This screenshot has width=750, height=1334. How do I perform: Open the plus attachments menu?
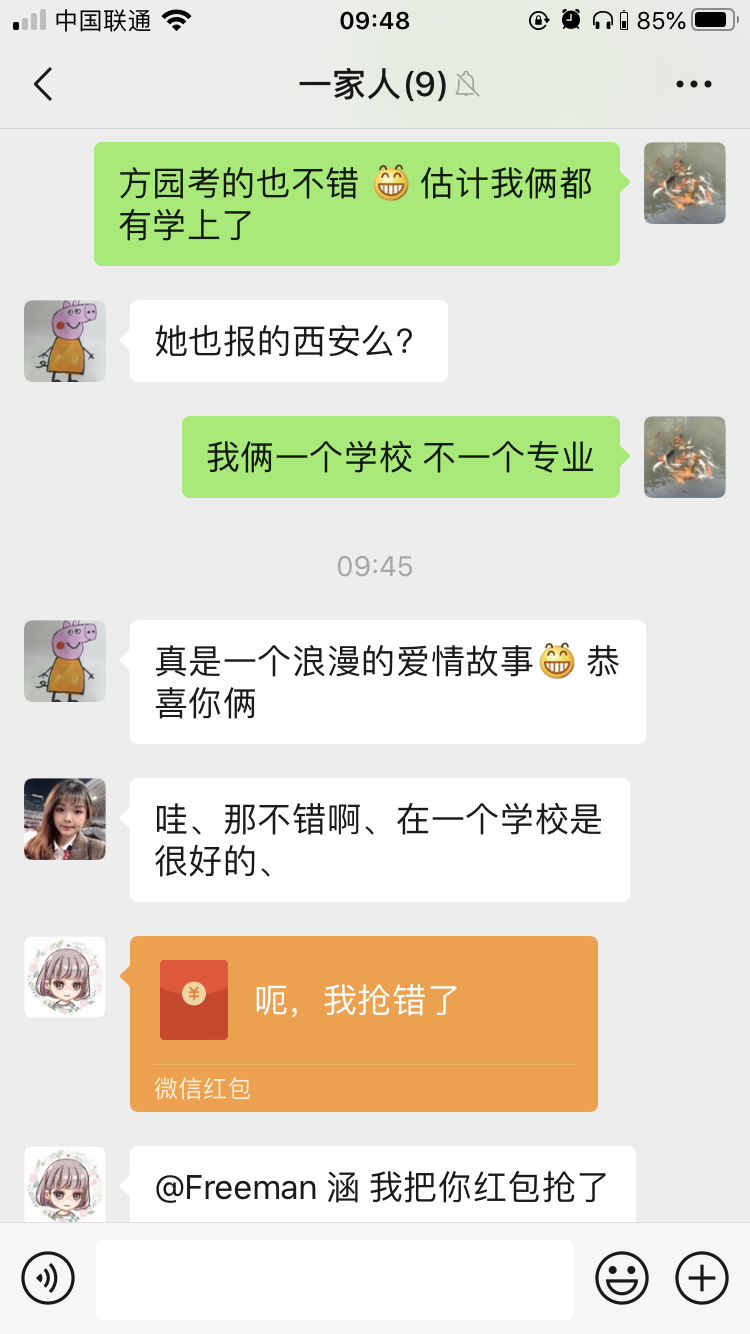702,1278
